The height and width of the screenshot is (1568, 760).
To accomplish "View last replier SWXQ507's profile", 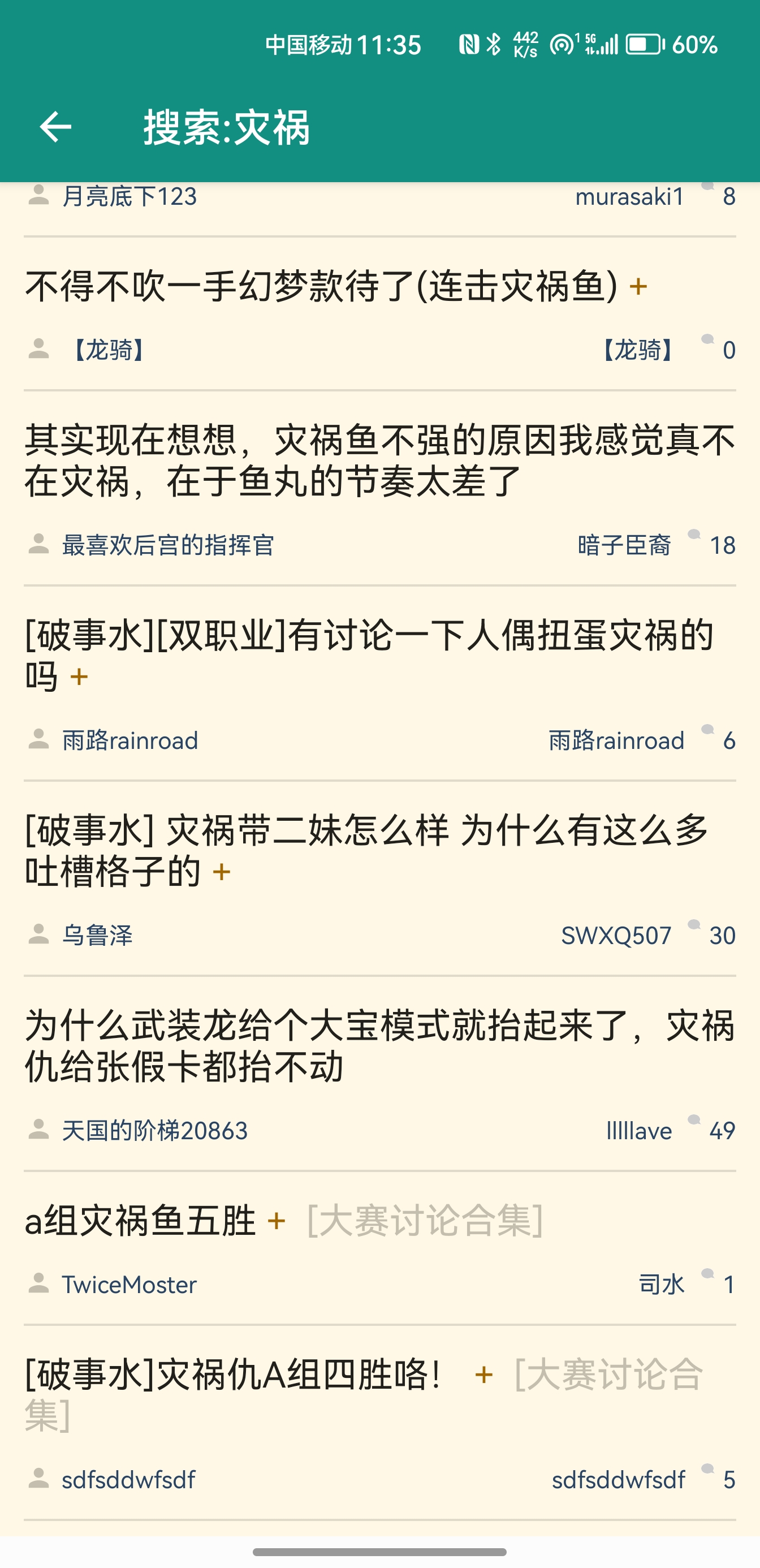I will (616, 936).
